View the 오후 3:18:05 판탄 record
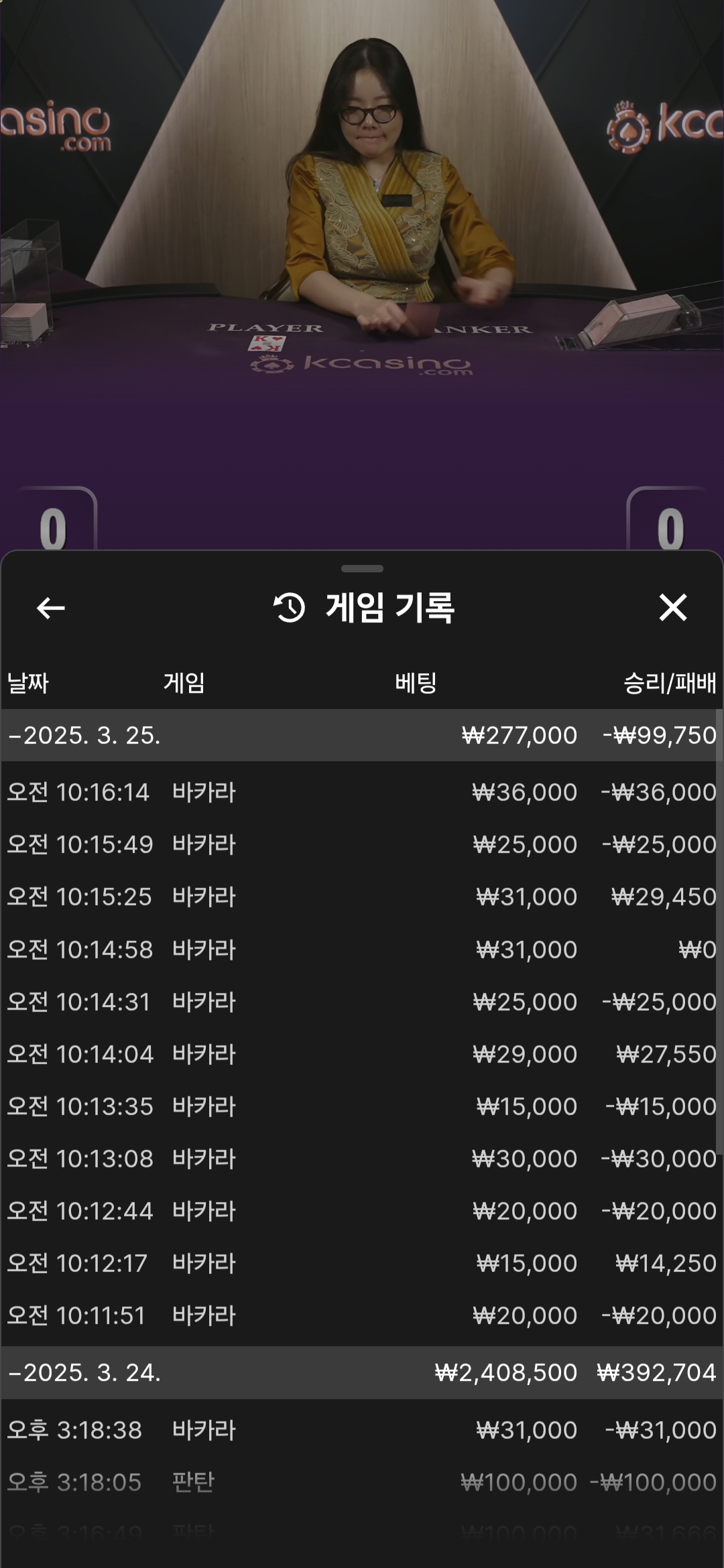 (362, 1482)
